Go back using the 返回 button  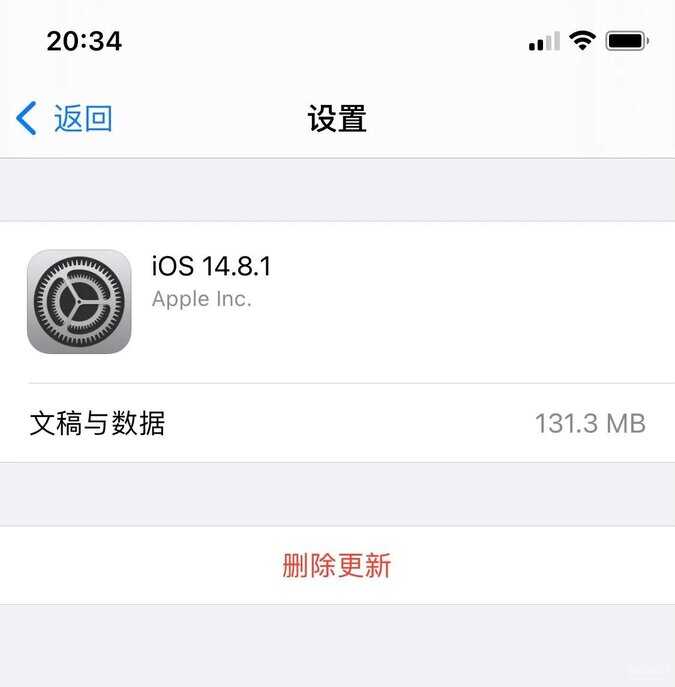tap(65, 119)
